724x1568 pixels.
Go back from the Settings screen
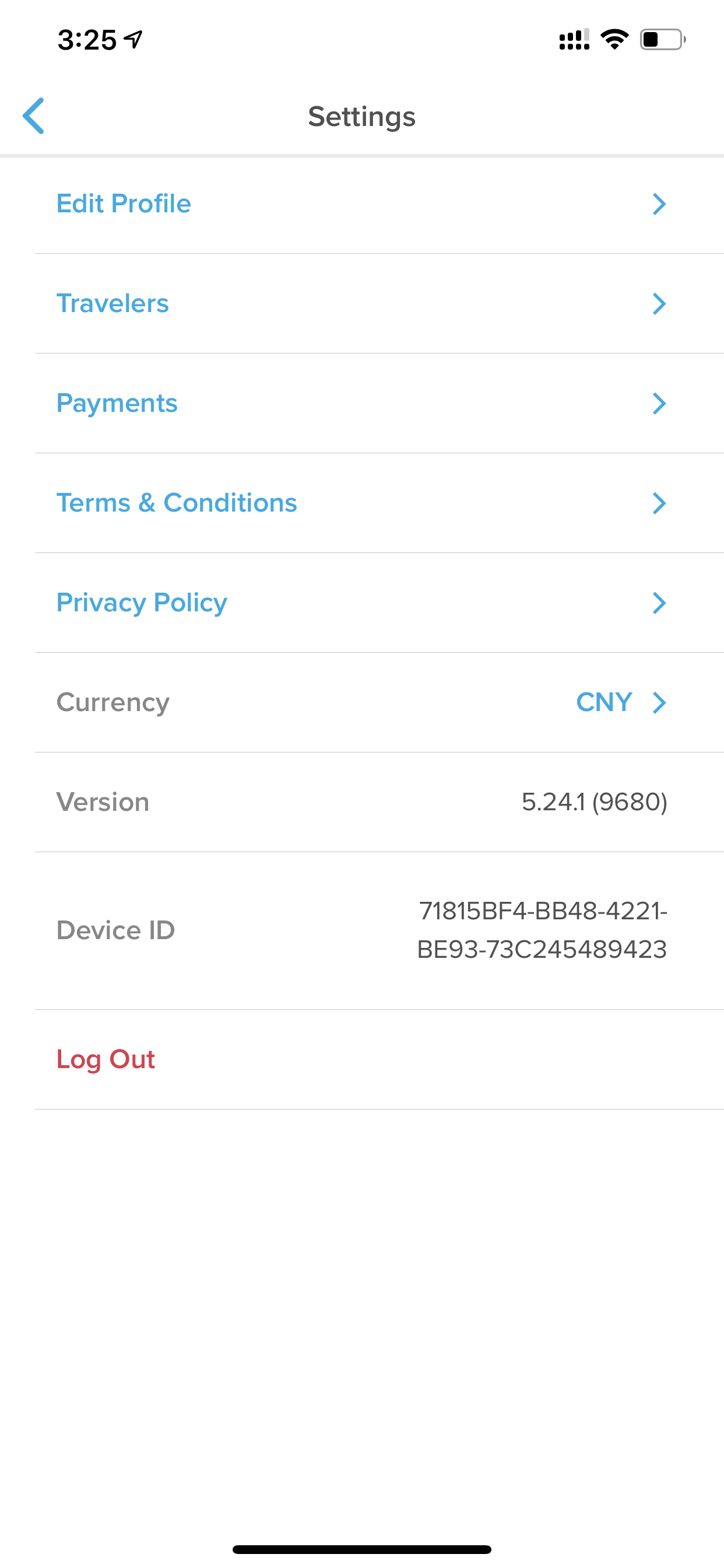tap(33, 116)
